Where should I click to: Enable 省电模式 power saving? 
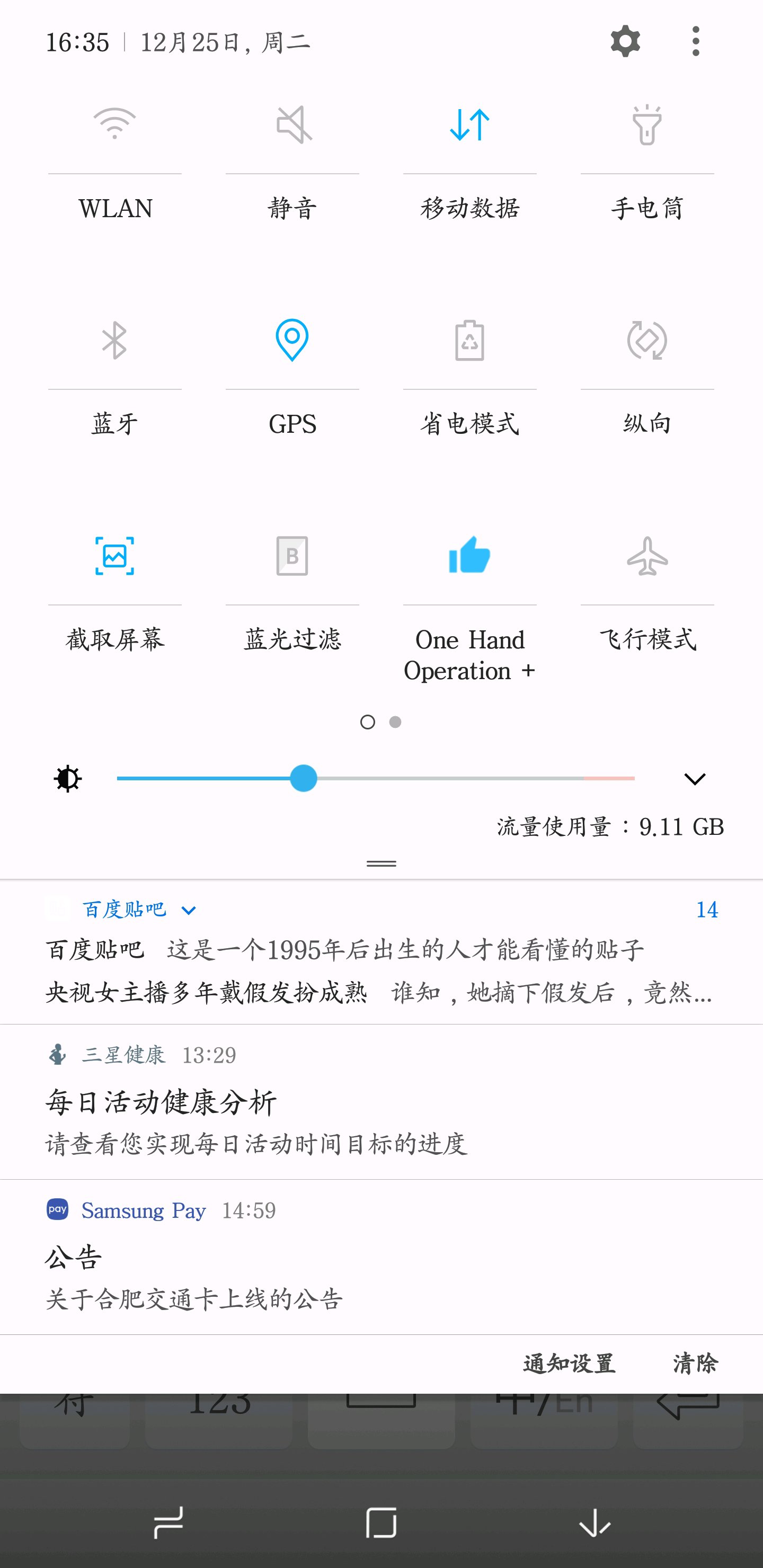[469, 340]
